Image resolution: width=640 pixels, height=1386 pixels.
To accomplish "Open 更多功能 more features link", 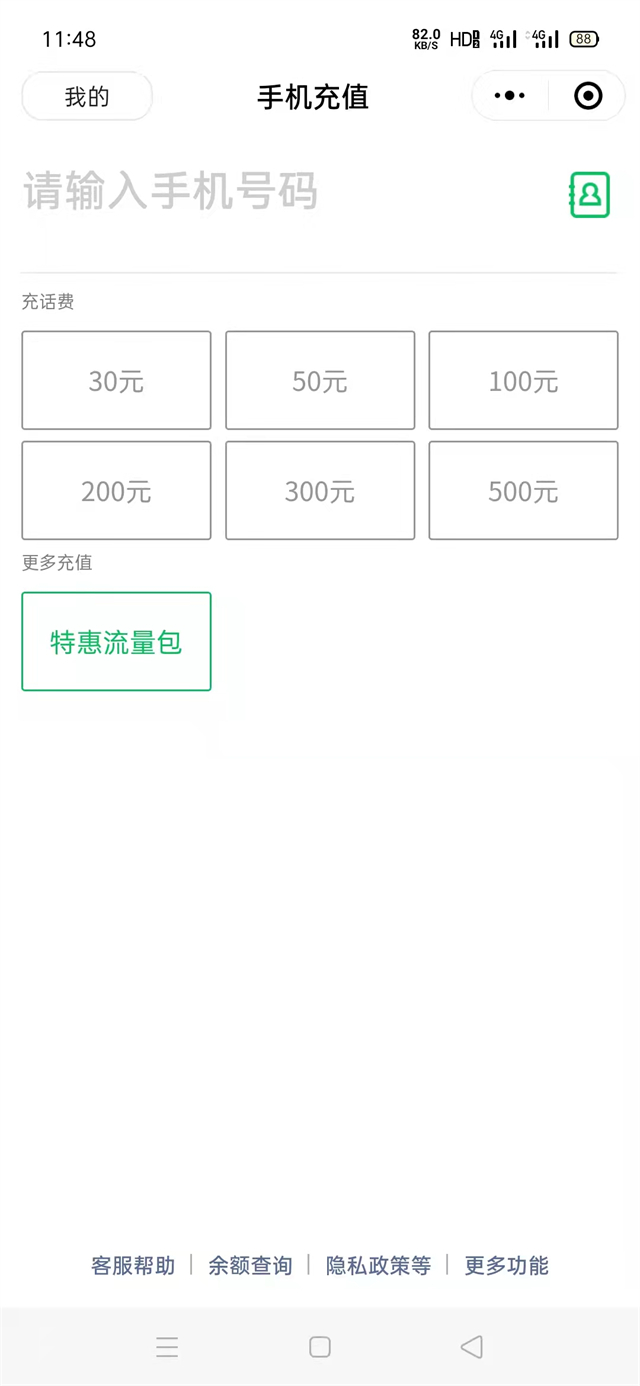I will [x=506, y=1266].
